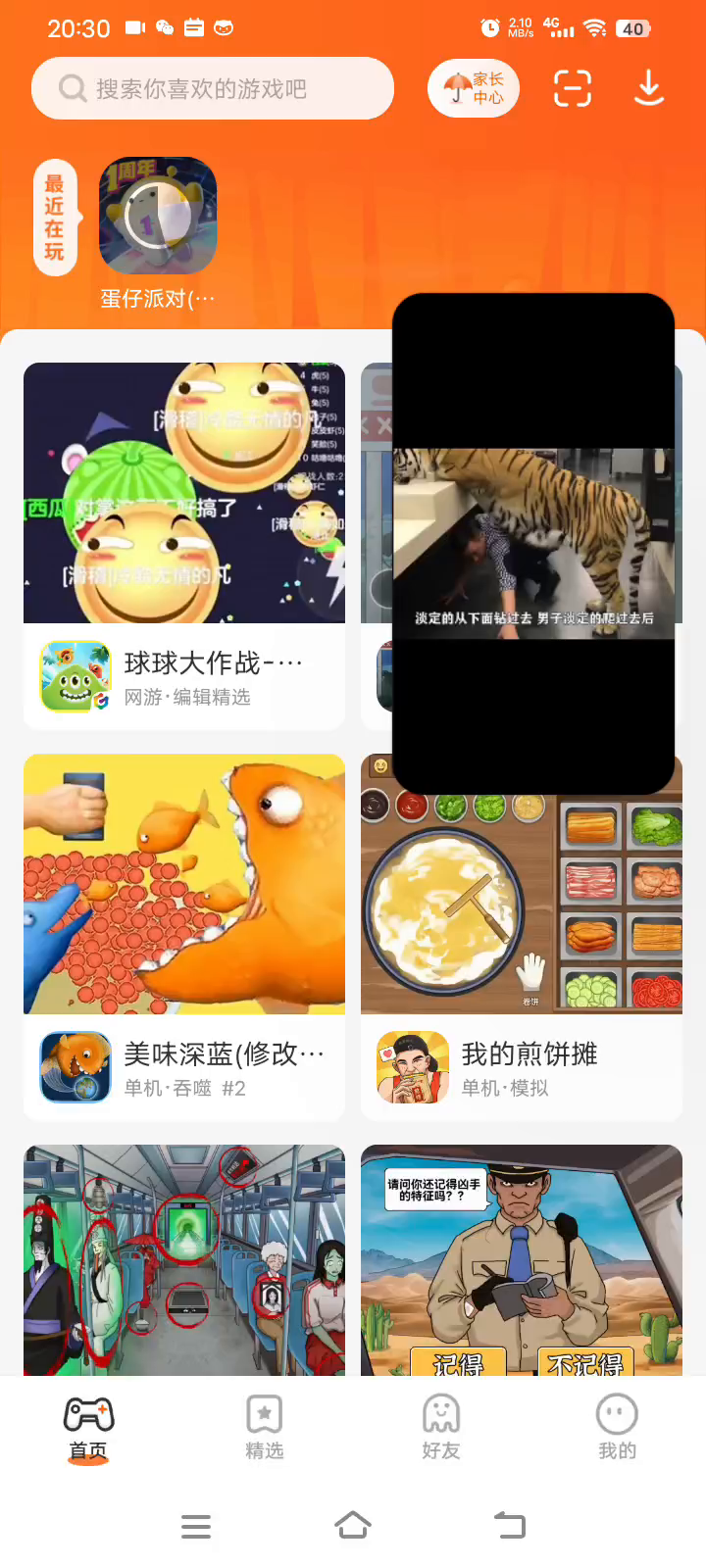Open the scan QR code icon

click(x=573, y=89)
